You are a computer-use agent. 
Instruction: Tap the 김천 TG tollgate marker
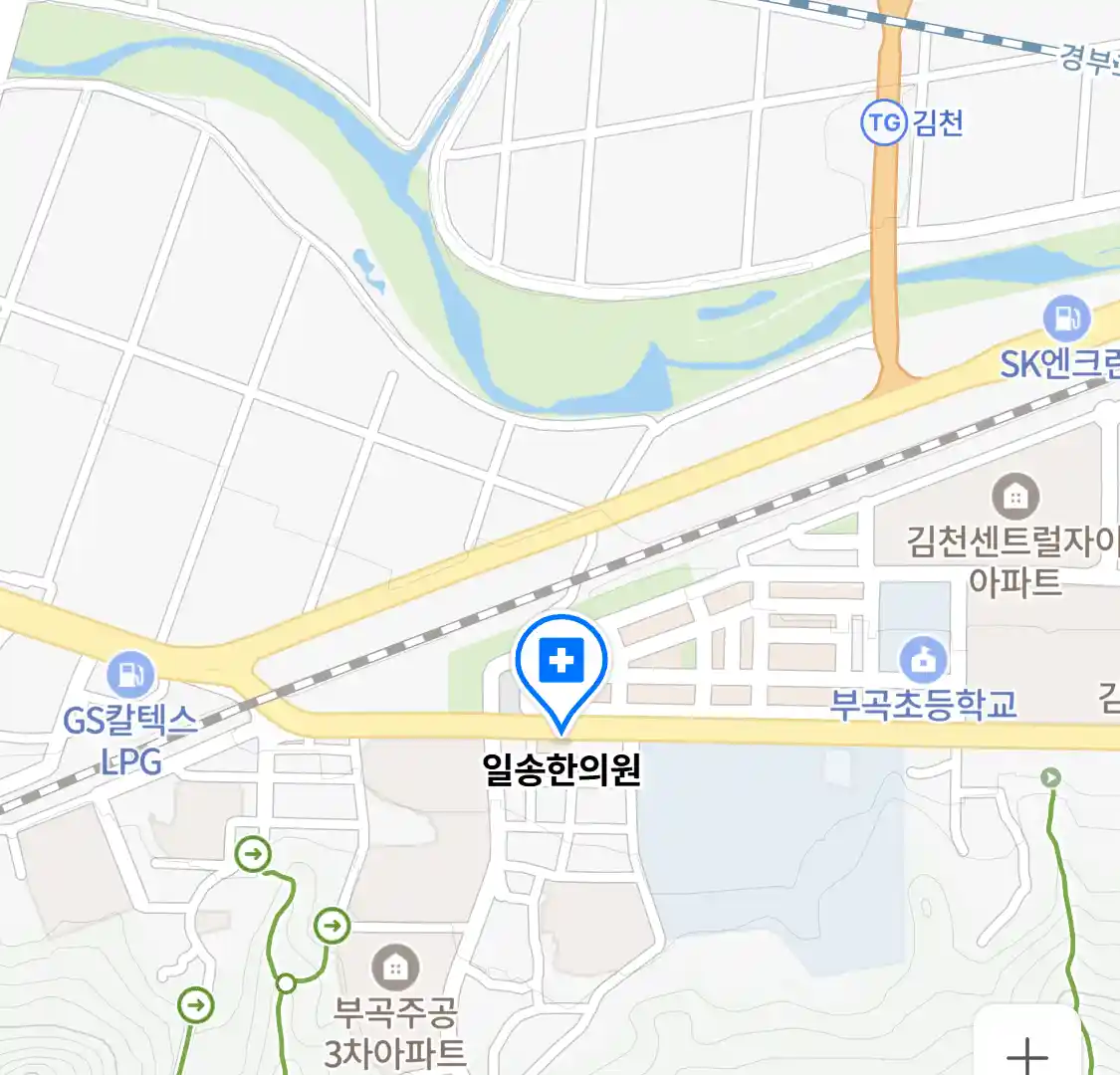[x=883, y=123]
